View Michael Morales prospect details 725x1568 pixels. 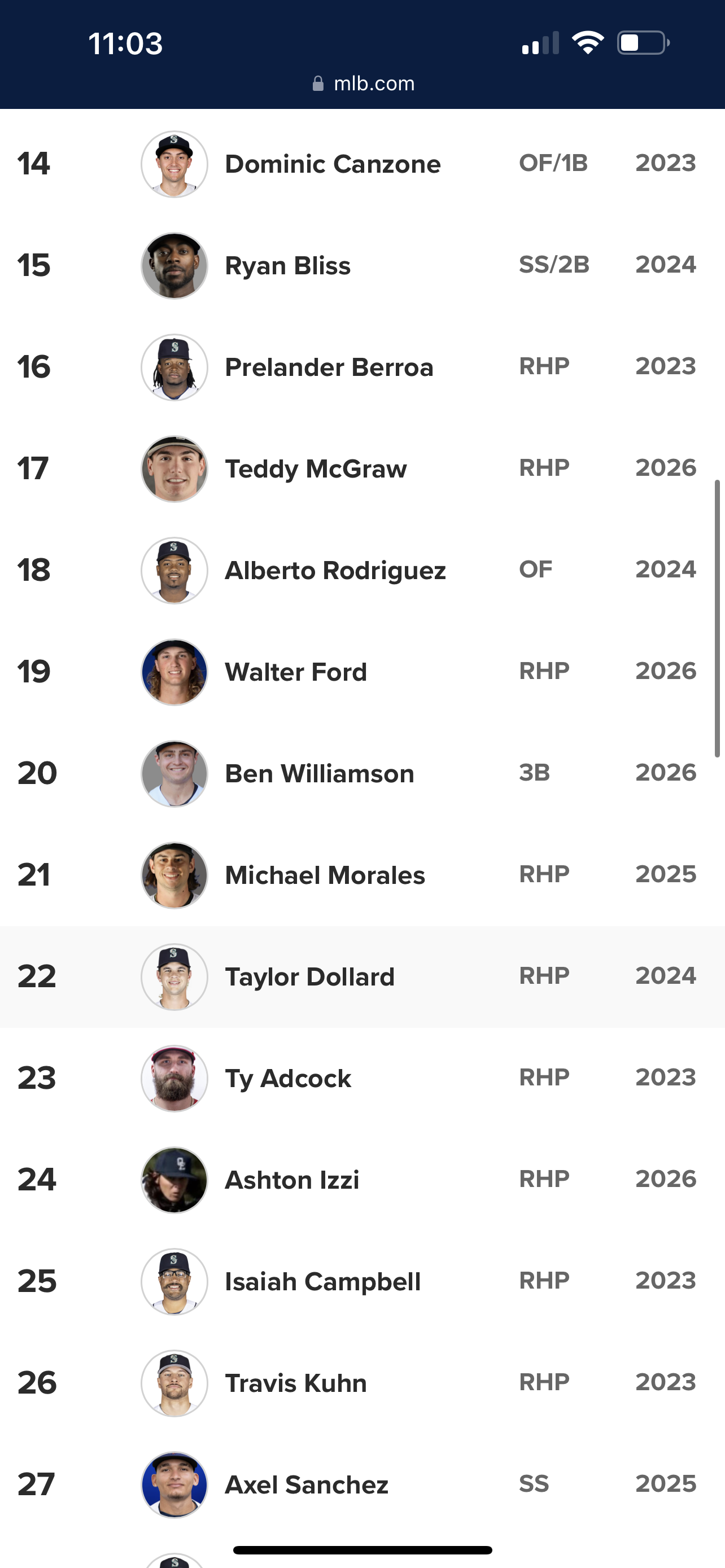click(x=325, y=875)
